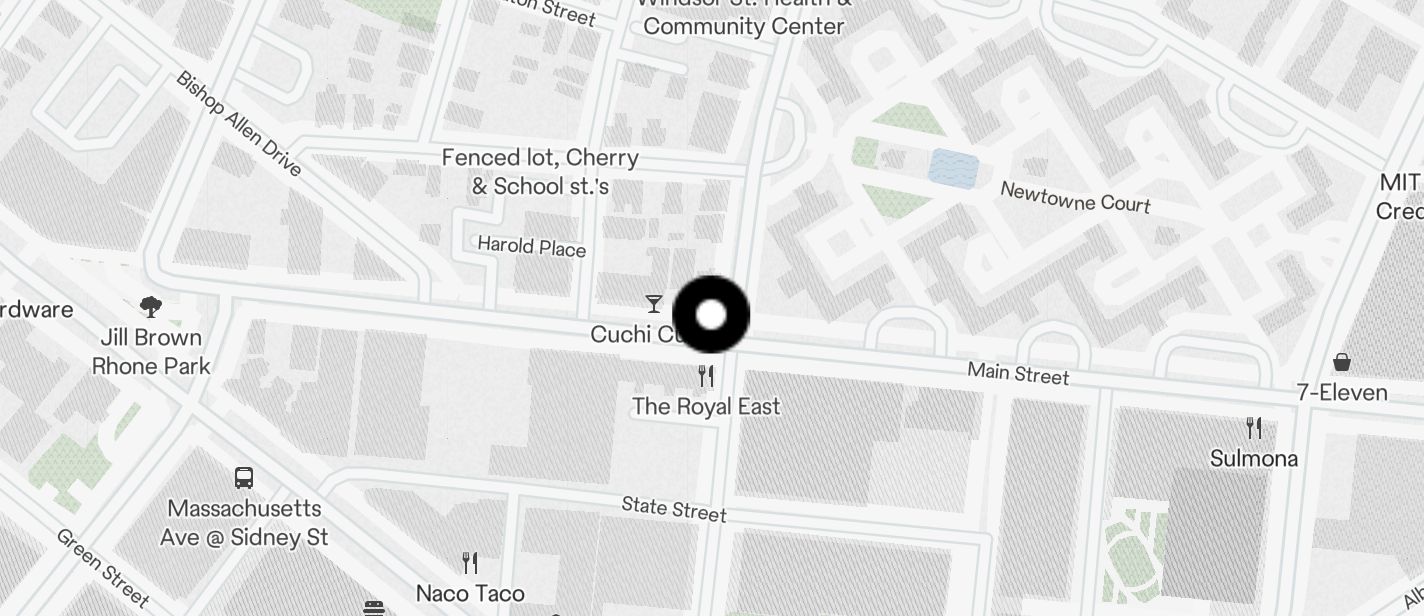The height and width of the screenshot is (616, 1424).
Task: Open the Cuchi Cuchi bar marker
Action: (654, 304)
